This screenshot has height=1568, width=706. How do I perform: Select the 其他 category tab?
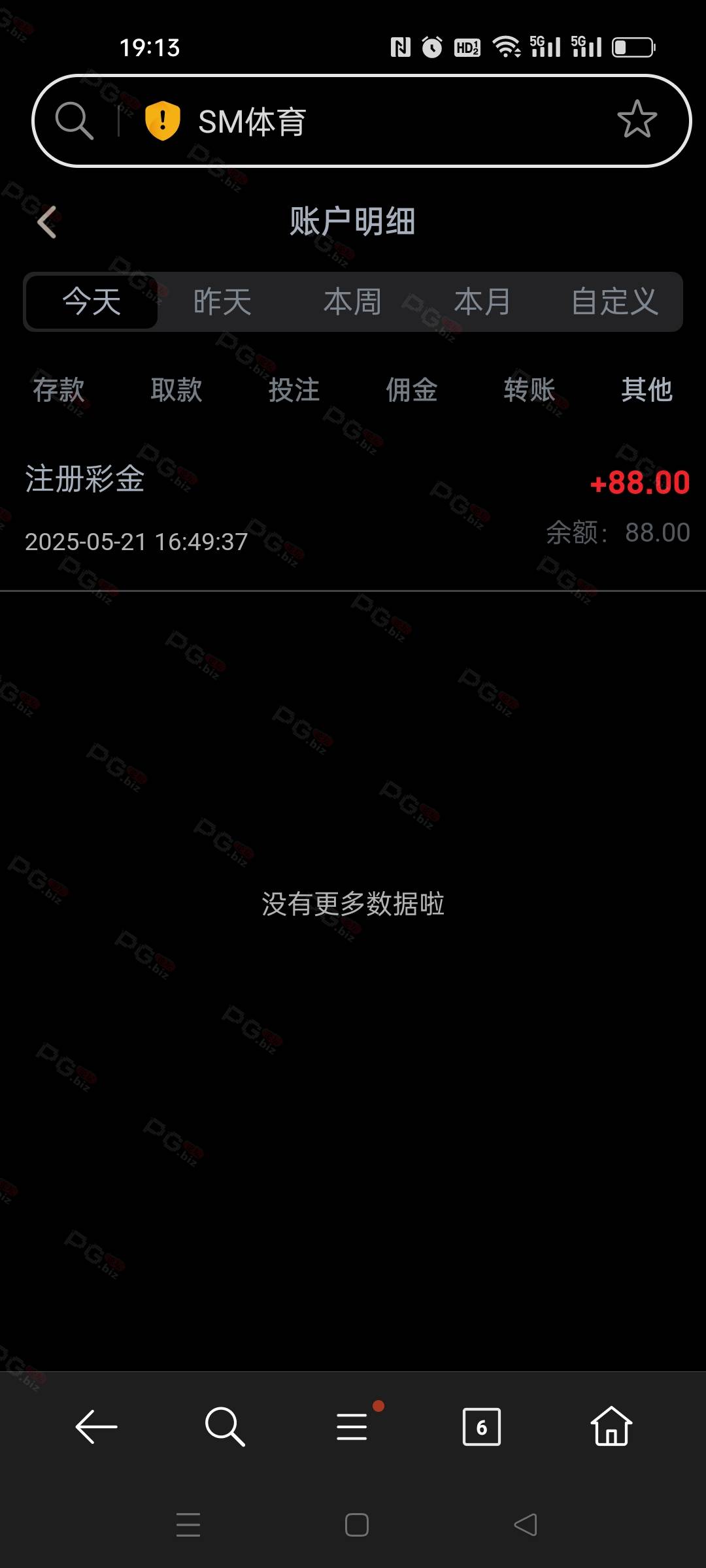(x=647, y=390)
